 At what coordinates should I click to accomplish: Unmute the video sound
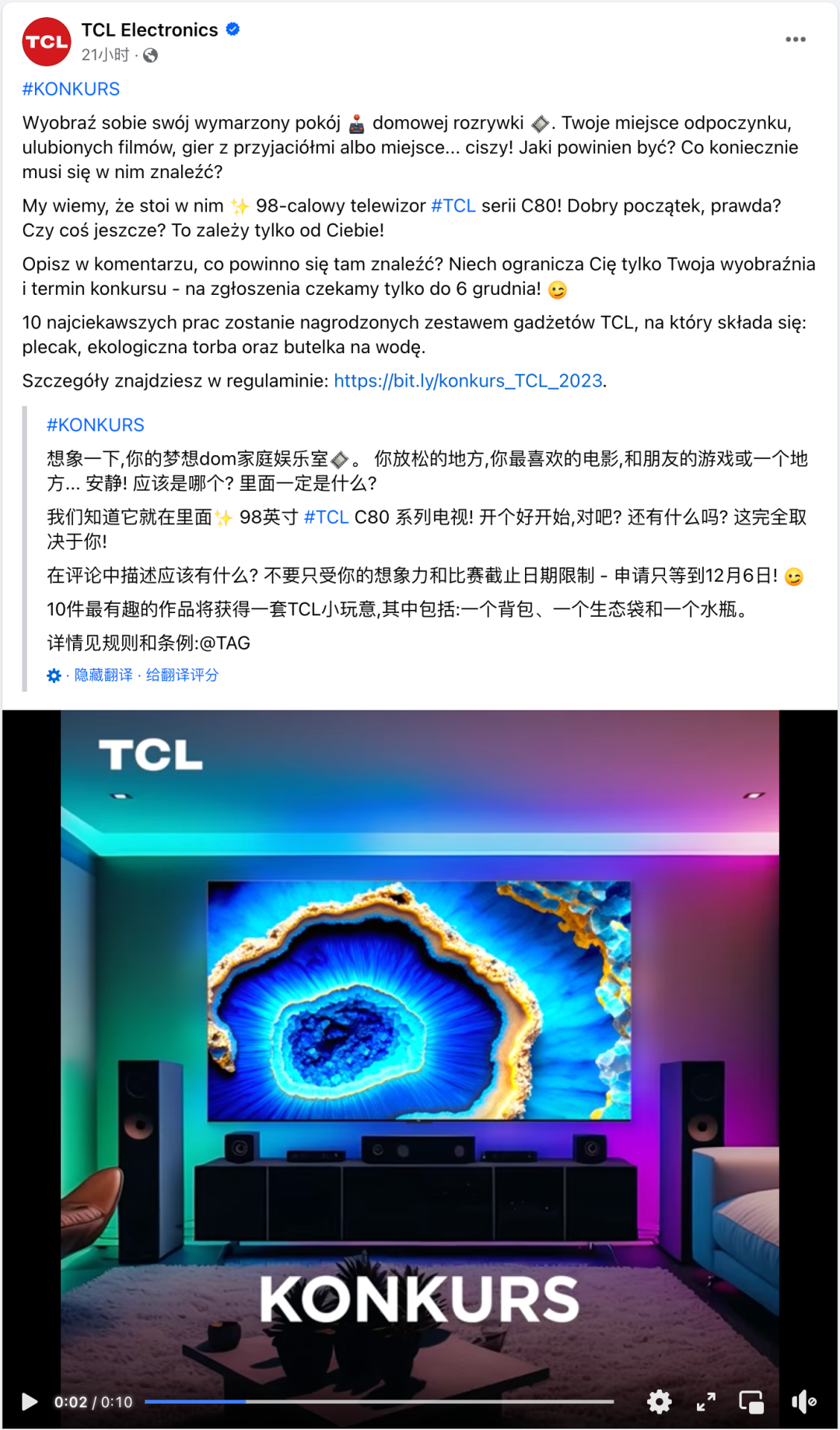[x=803, y=1402]
